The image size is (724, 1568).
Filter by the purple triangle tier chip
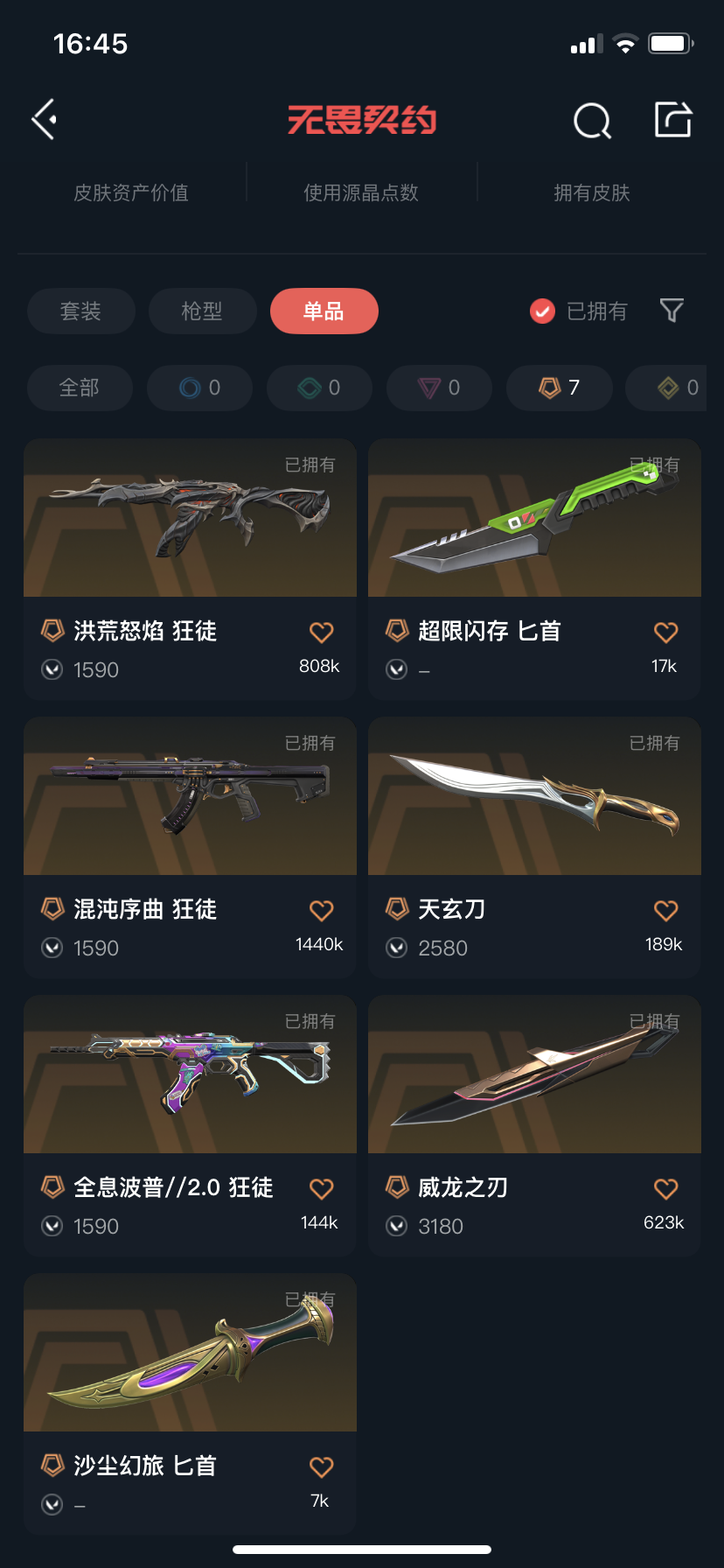439,388
